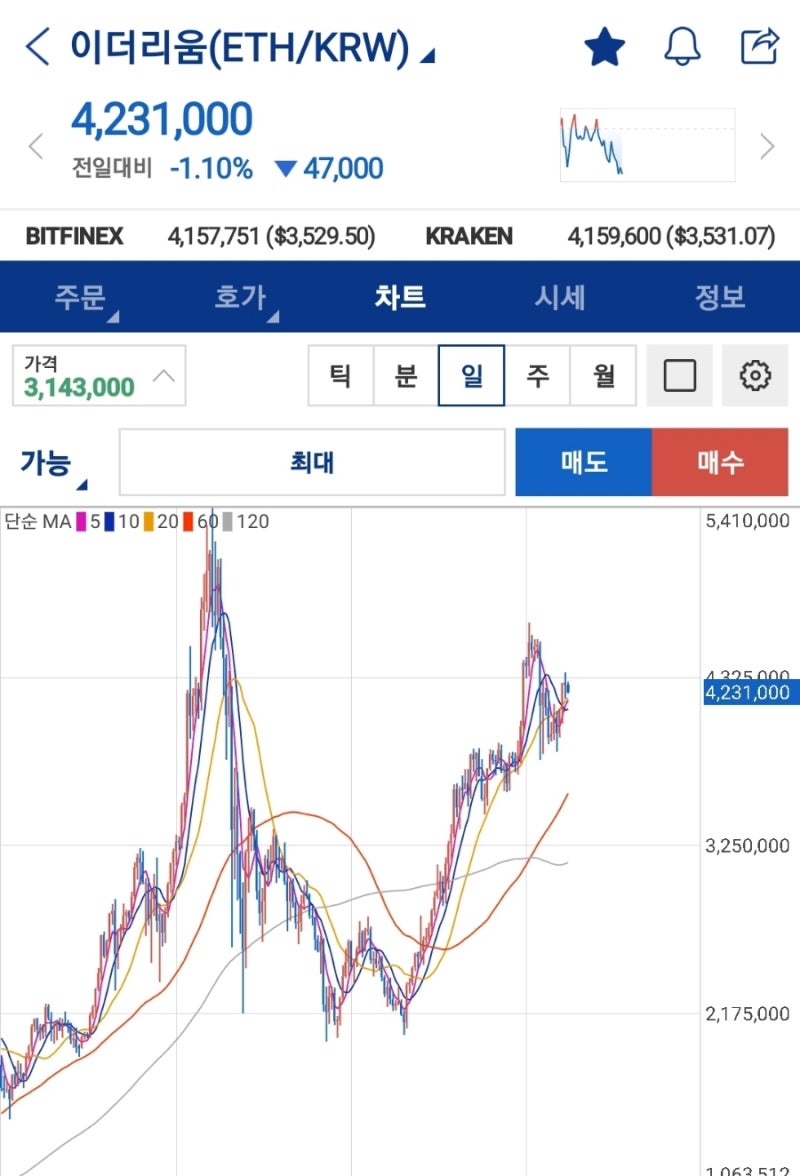The width and height of the screenshot is (800, 1176).
Task: Select 틱 tick chart mode
Action: click(340, 375)
